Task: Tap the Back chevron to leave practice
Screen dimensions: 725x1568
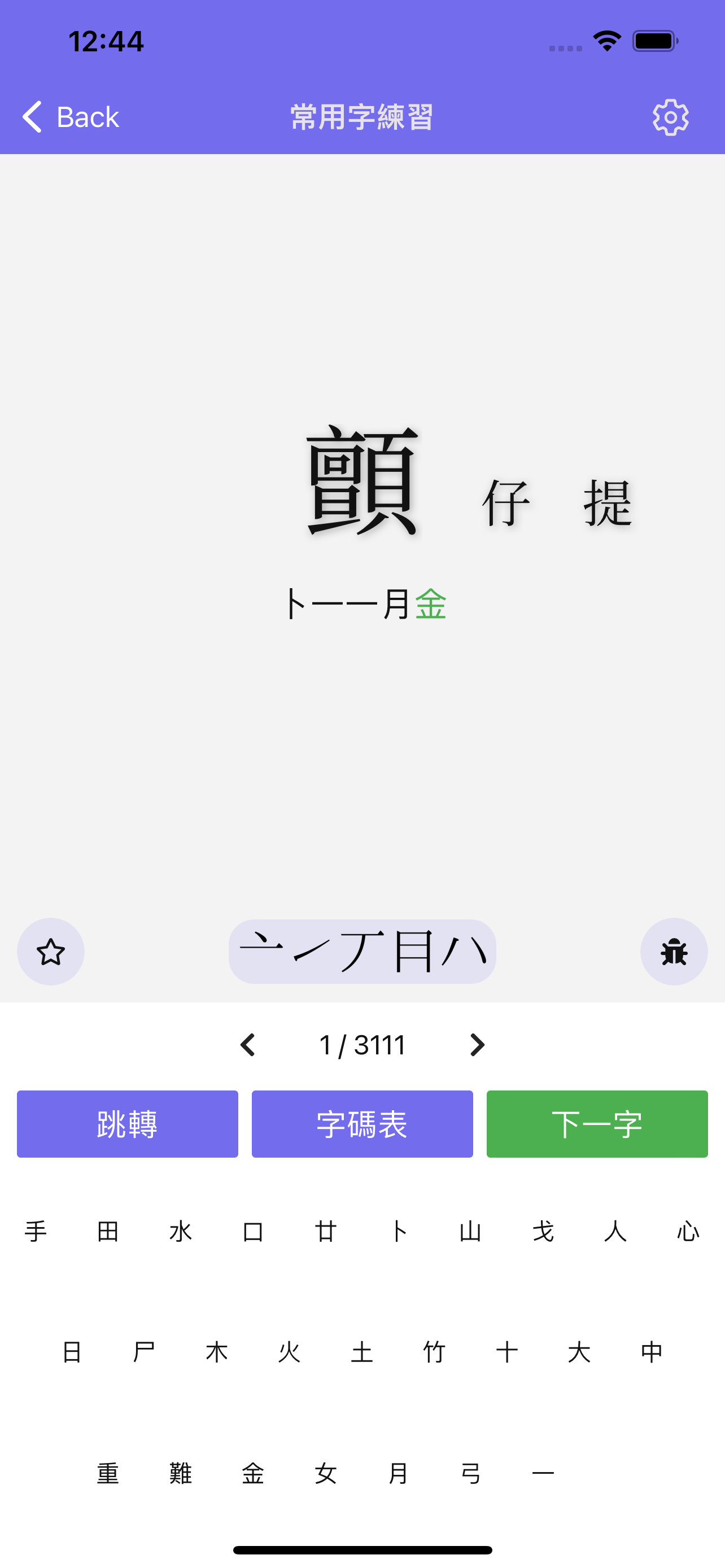Action: click(32, 116)
